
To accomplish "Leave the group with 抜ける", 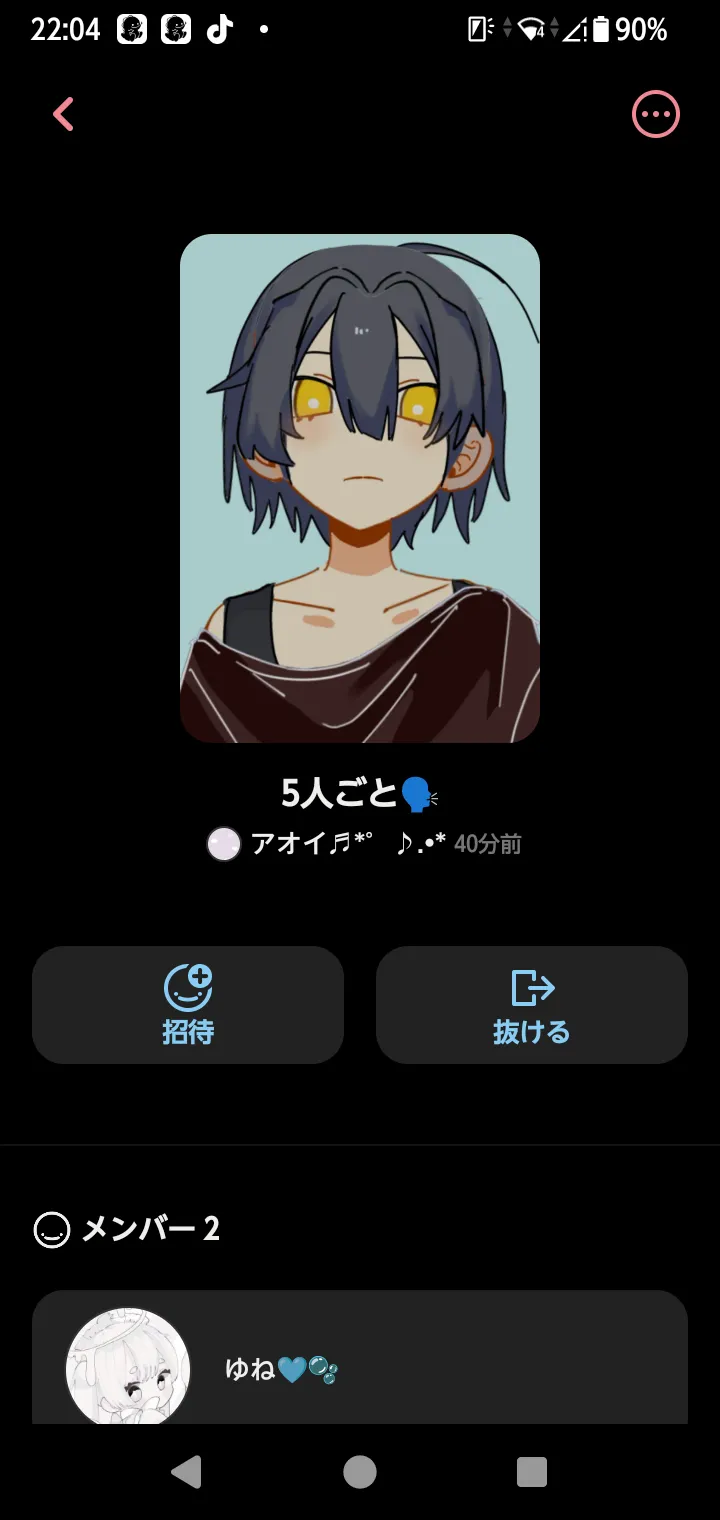I will 532,1004.
